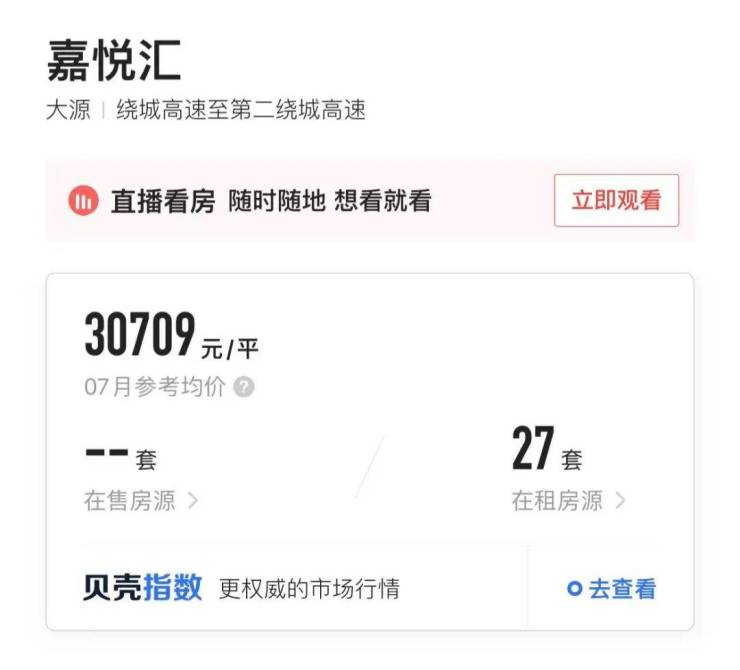The image size is (740, 670).
Task: Tap the 立即观看 button
Action: (616, 200)
